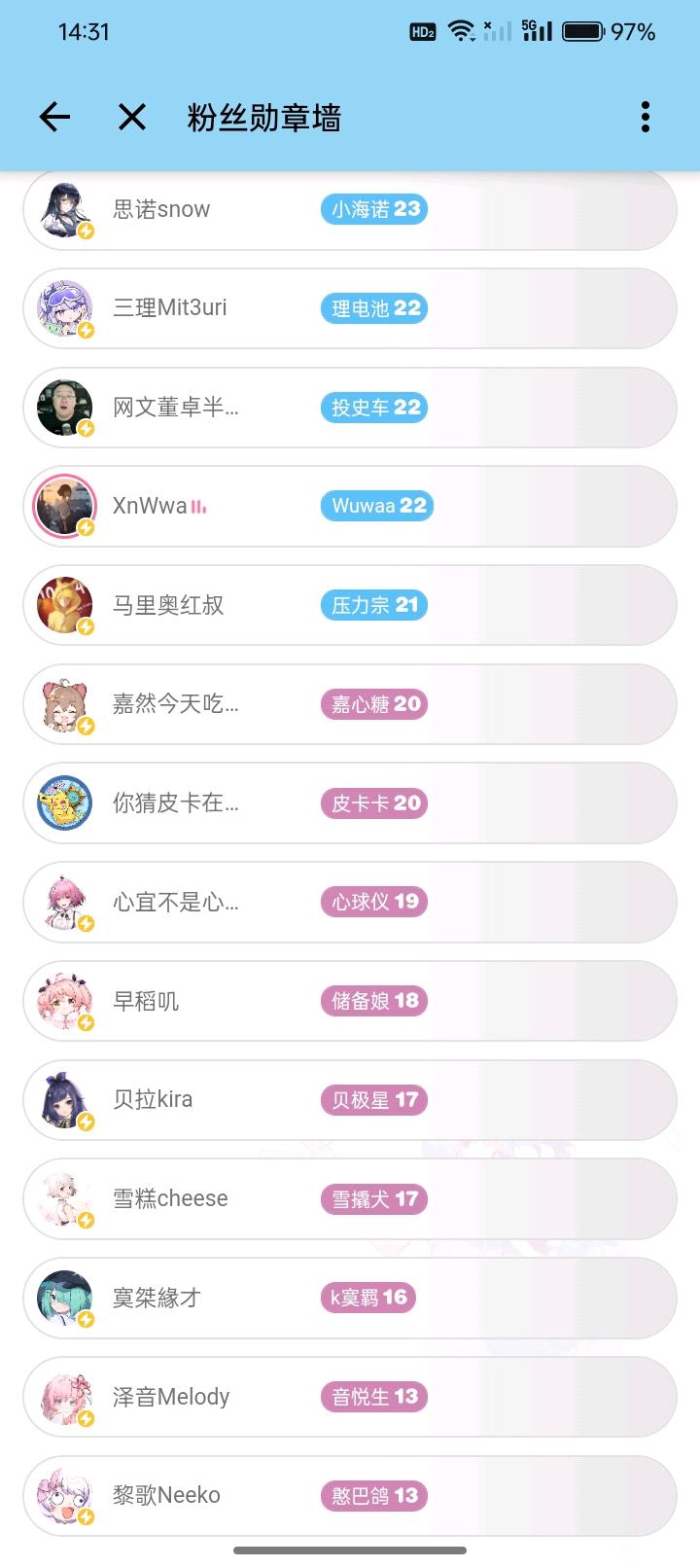Open 早稻叽's medal entry
The height and width of the screenshot is (1568, 700).
[x=350, y=1001]
